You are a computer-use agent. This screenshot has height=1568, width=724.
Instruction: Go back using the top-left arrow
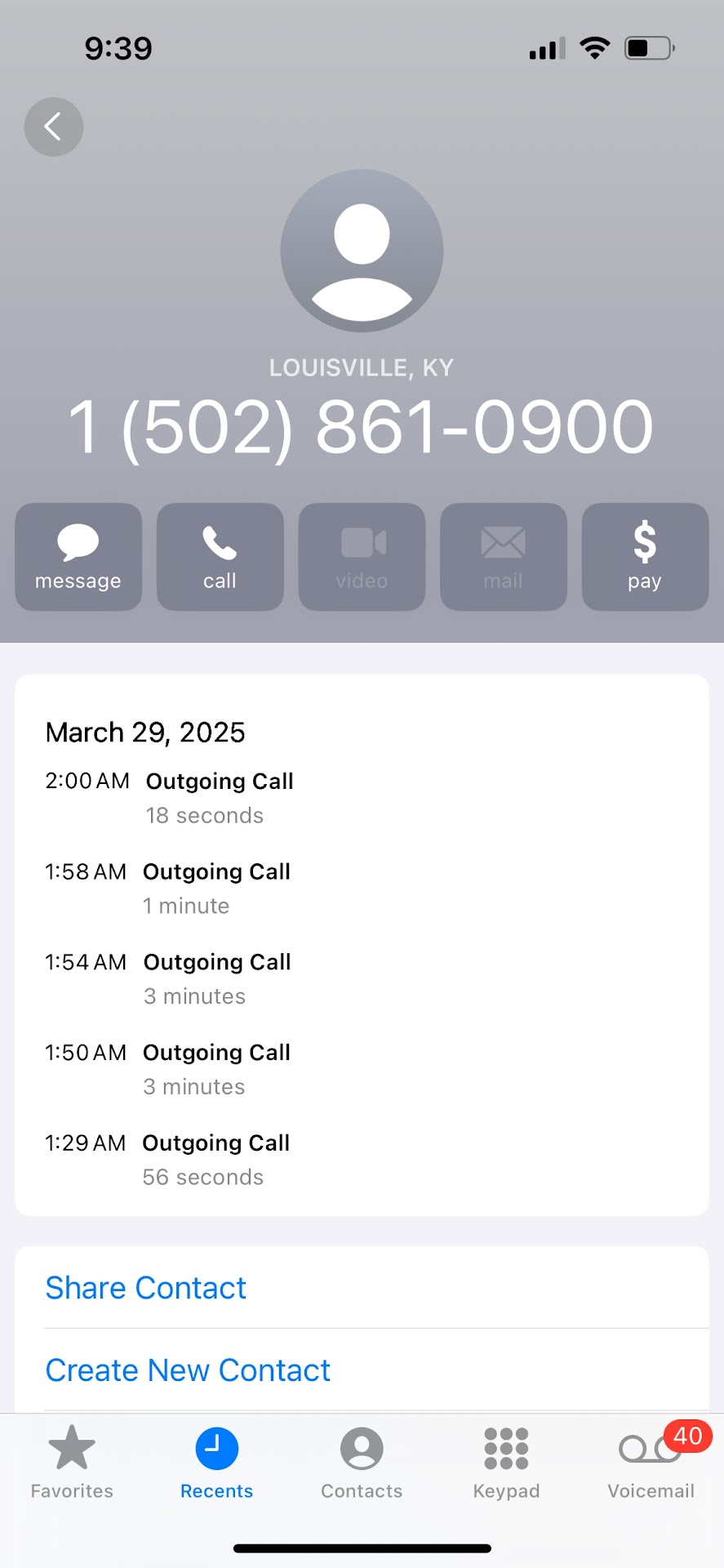tap(54, 127)
